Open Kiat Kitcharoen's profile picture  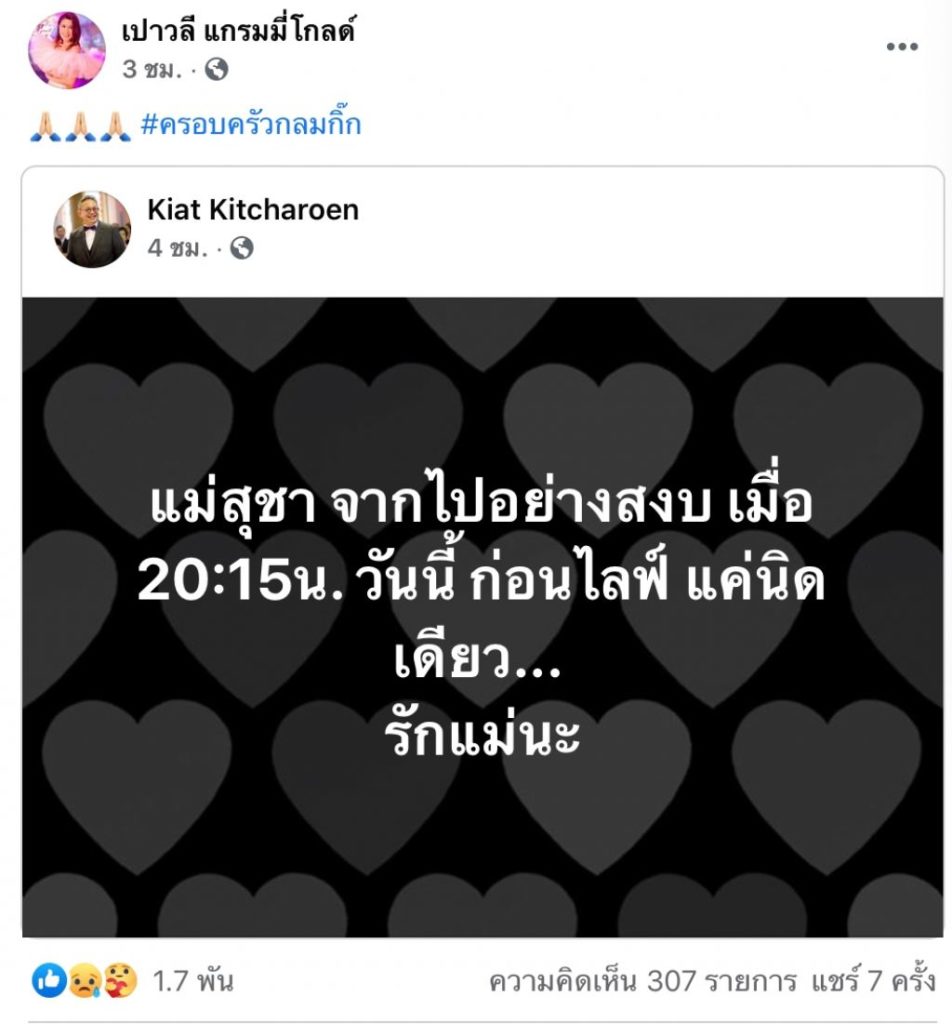[x=92, y=230]
